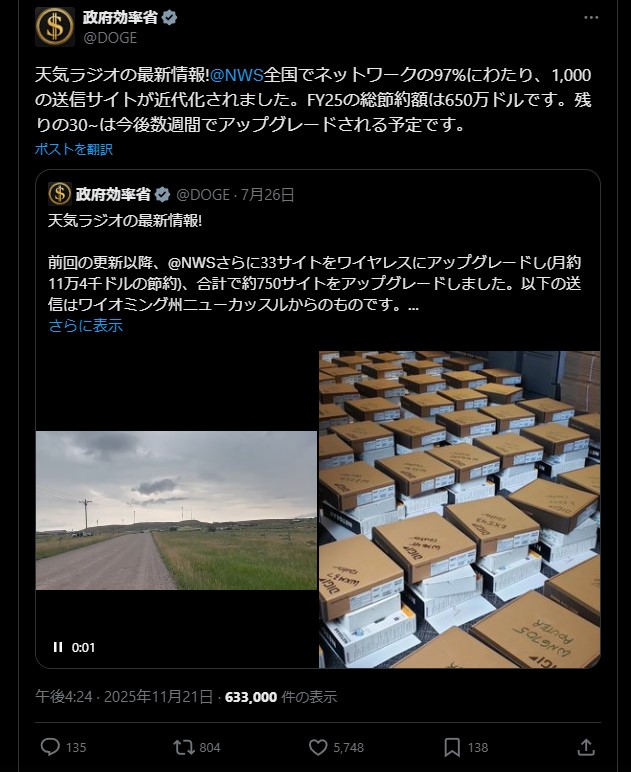Like this post

[318, 747]
